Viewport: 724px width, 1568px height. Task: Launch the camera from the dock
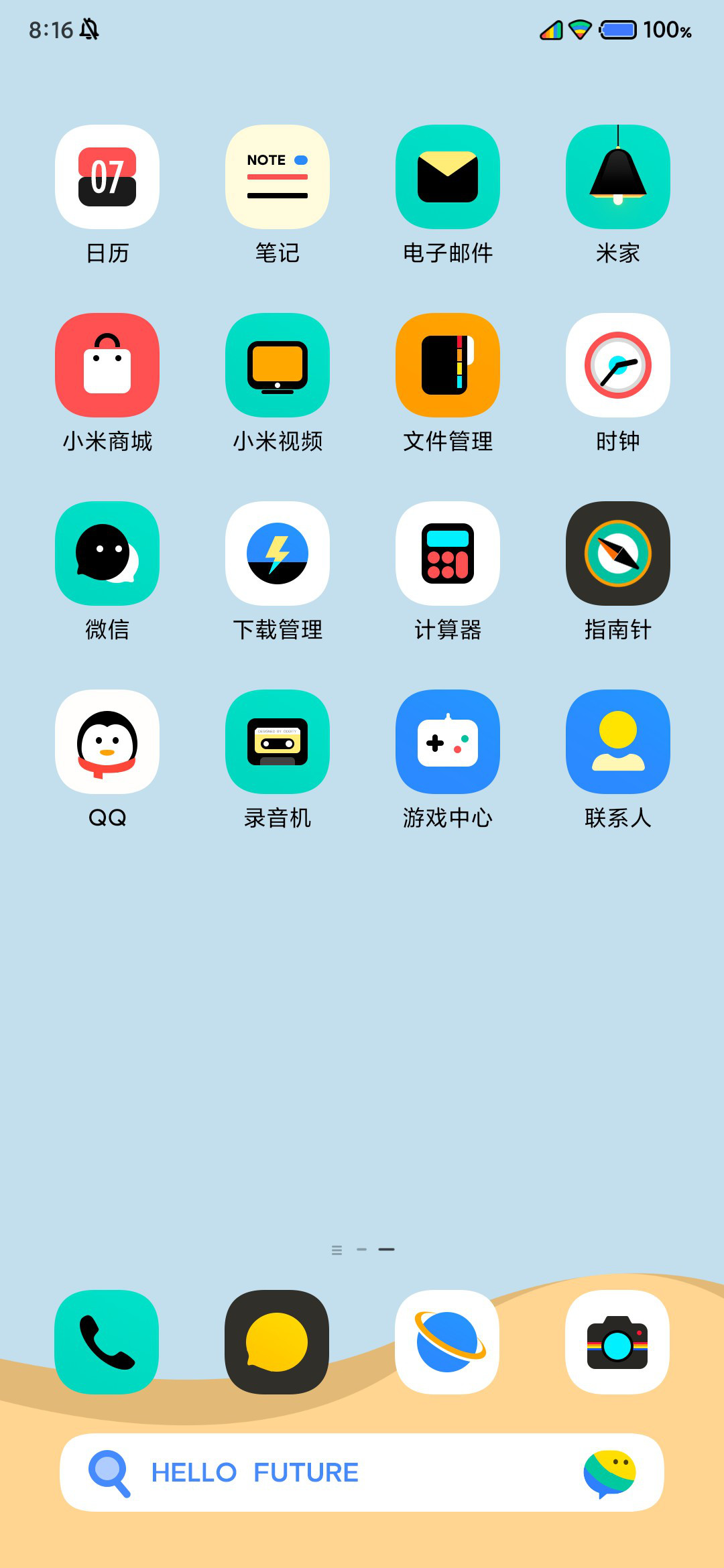[x=618, y=1342]
